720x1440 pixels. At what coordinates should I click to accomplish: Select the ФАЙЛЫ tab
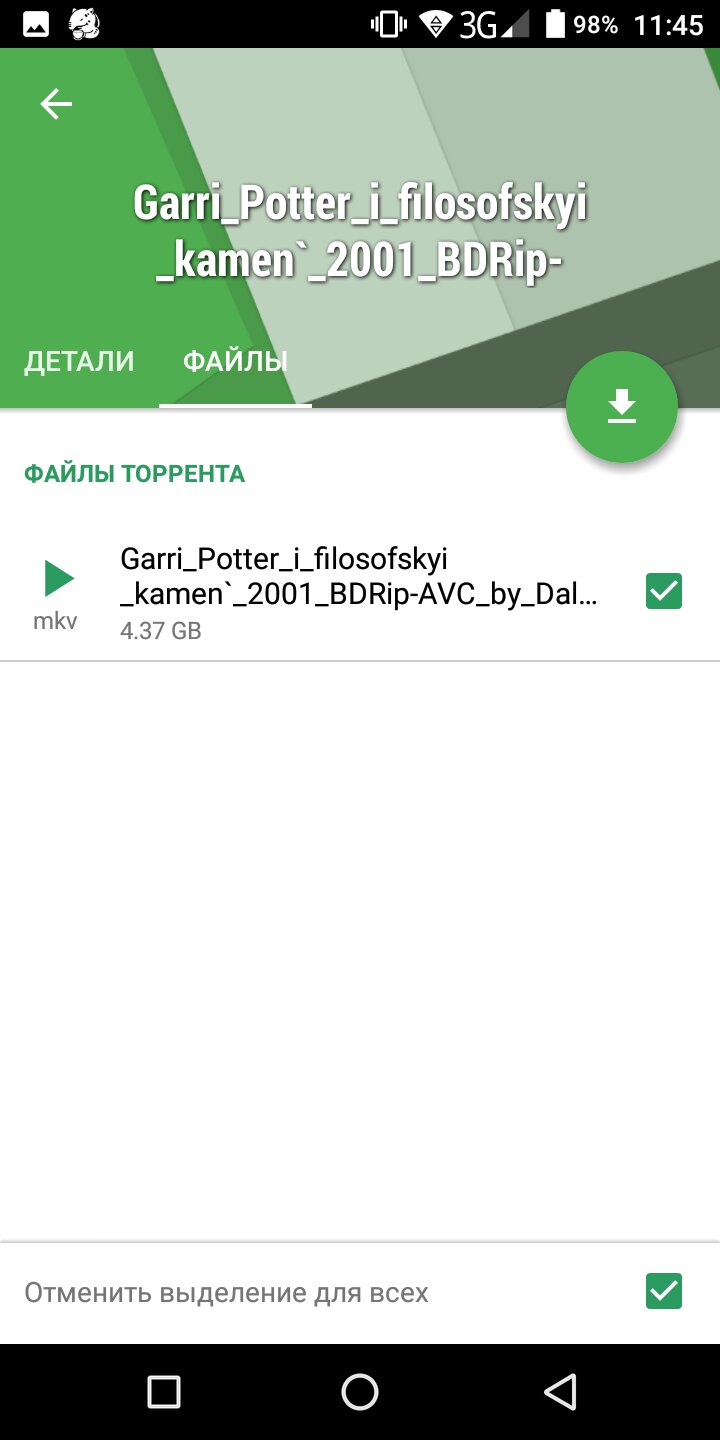(235, 361)
